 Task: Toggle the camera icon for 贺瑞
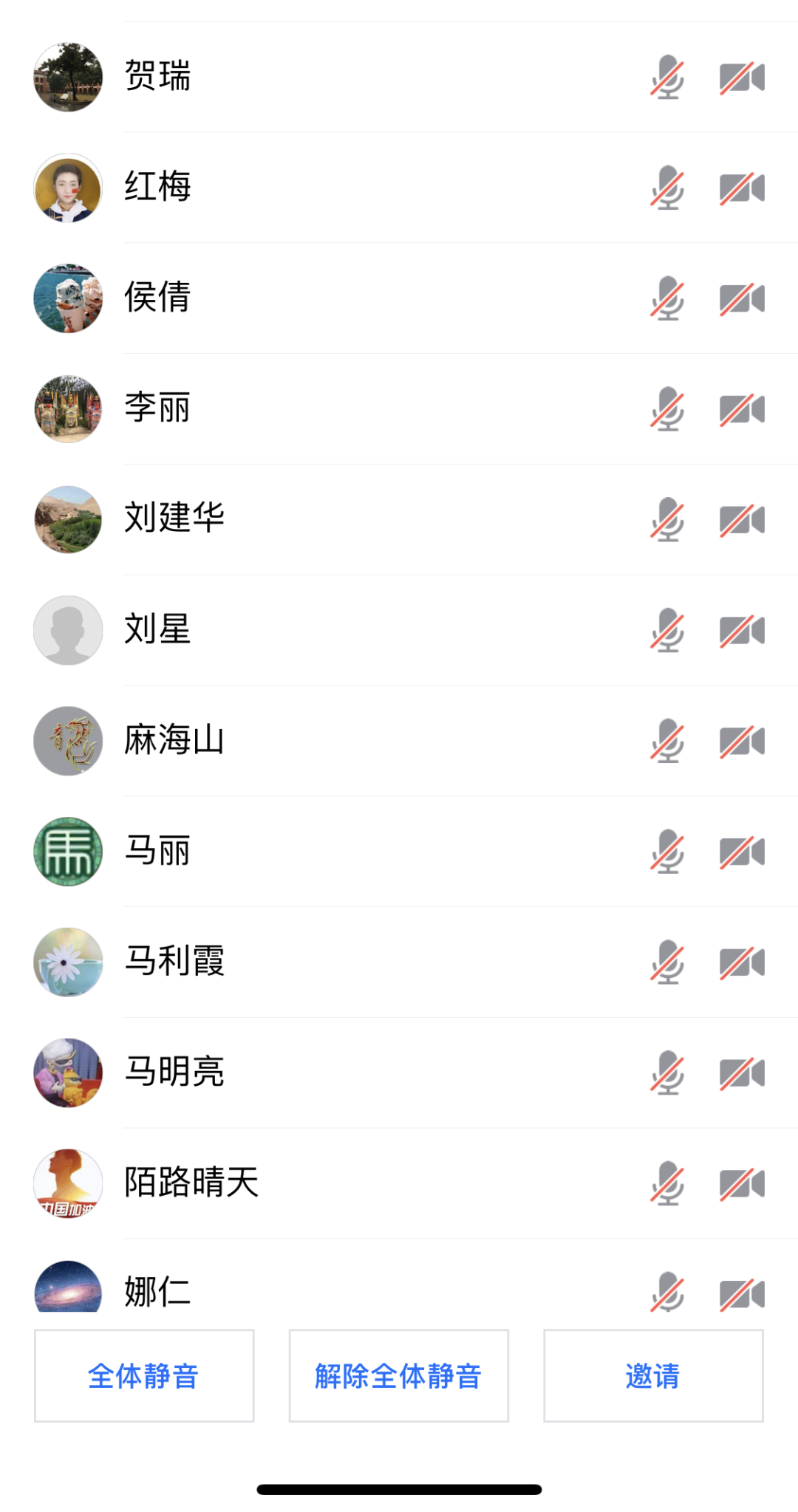[x=742, y=78]
